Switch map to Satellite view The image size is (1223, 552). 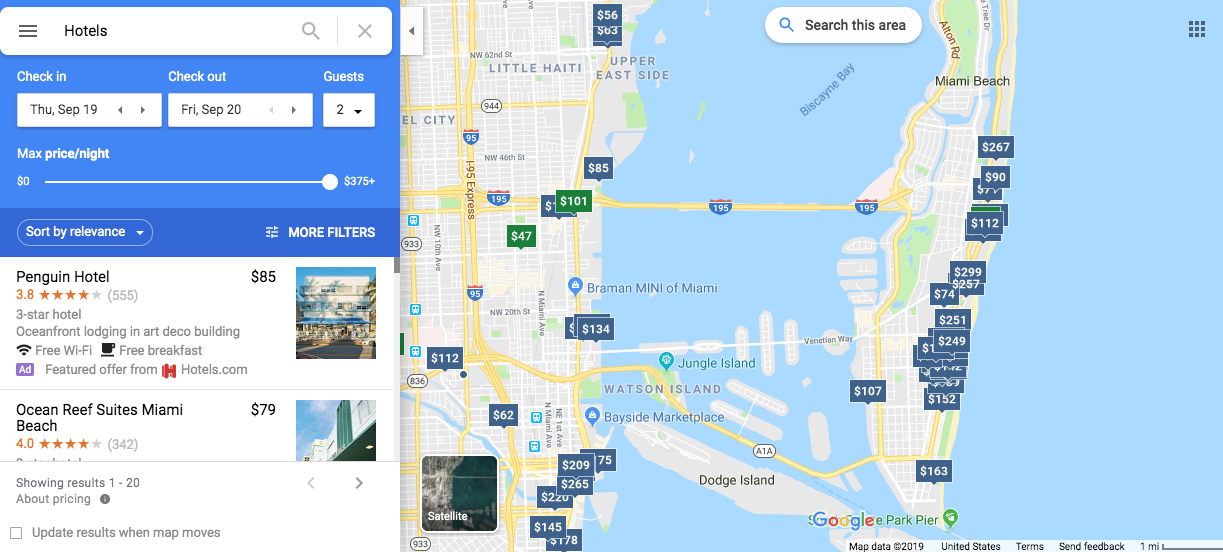459,493
